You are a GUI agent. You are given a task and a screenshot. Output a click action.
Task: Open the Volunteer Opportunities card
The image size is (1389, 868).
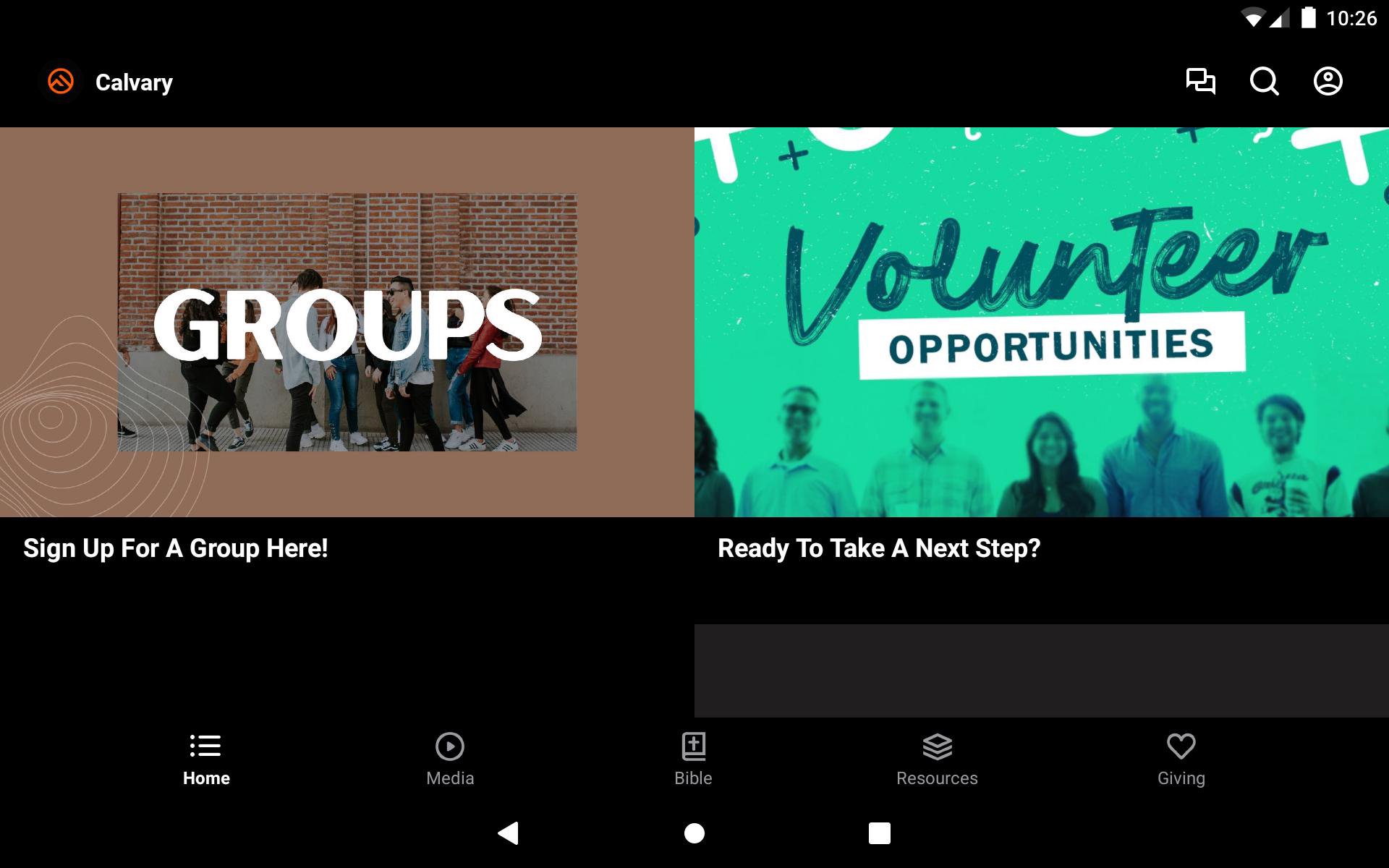pyautogui.click(x=1042, y=323)
